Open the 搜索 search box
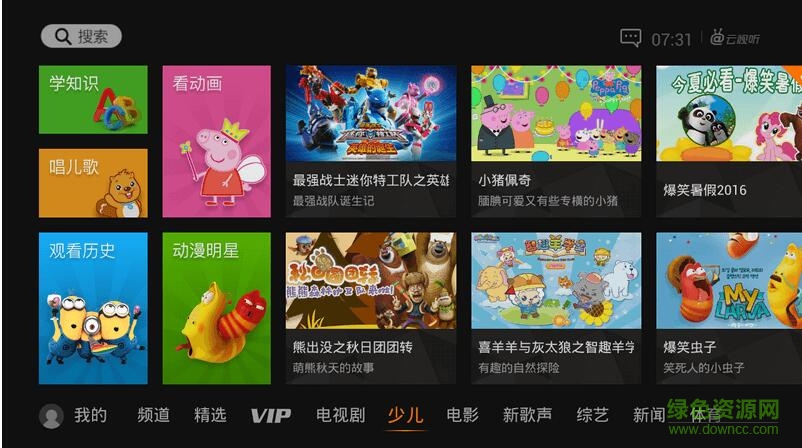The image size is (802, 448). click(81, 37)
